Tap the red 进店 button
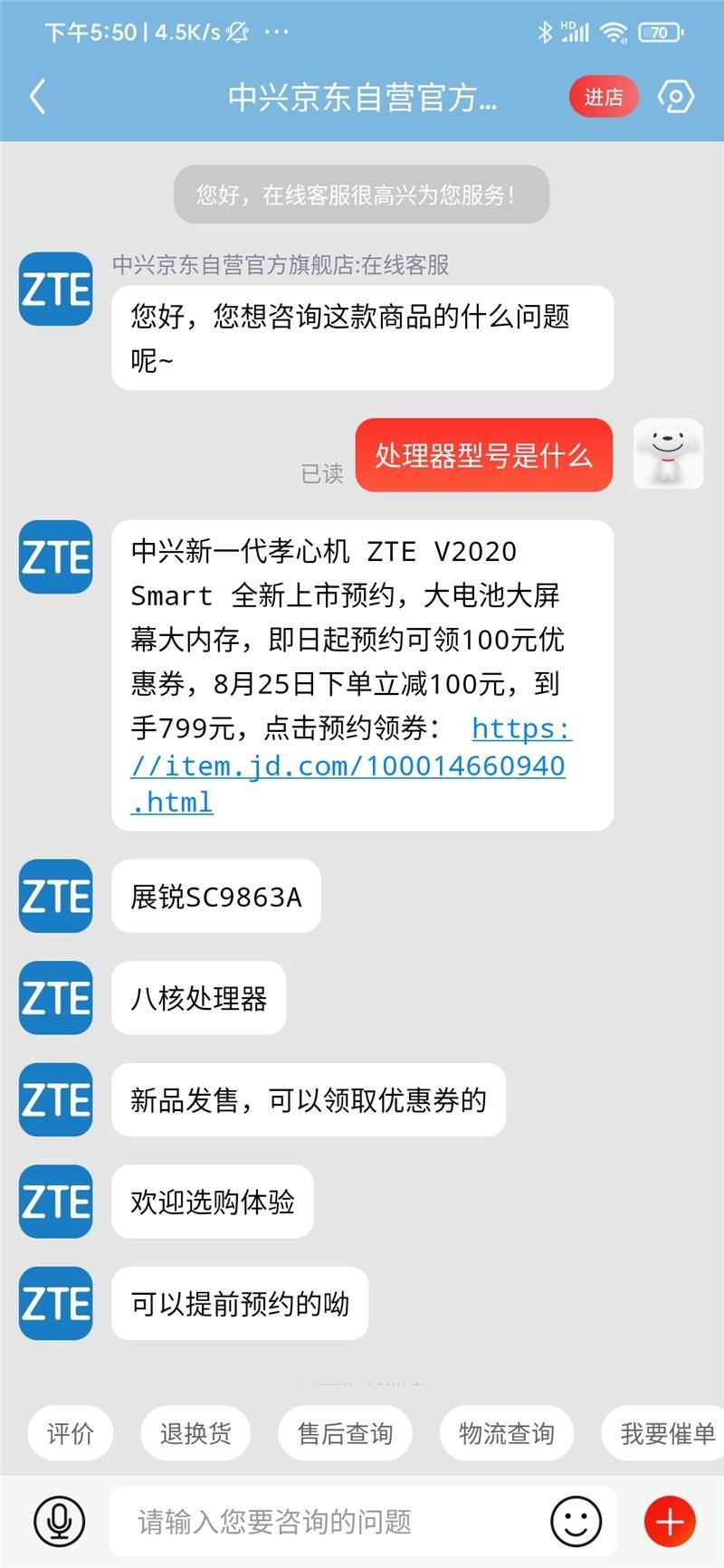Viewport: 724px width, 1568px height. 604,97
